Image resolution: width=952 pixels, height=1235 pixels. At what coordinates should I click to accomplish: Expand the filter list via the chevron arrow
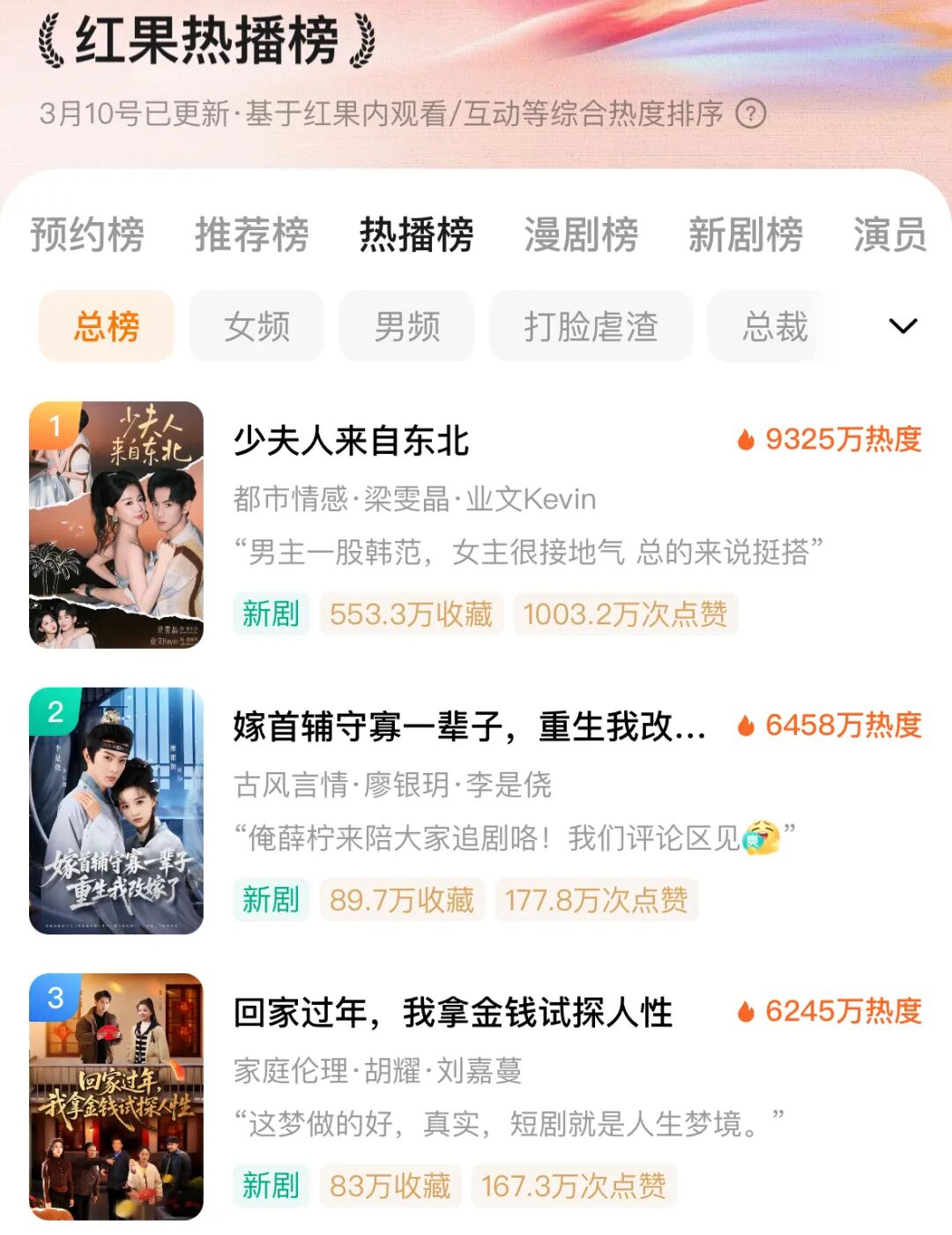(903, 326)
